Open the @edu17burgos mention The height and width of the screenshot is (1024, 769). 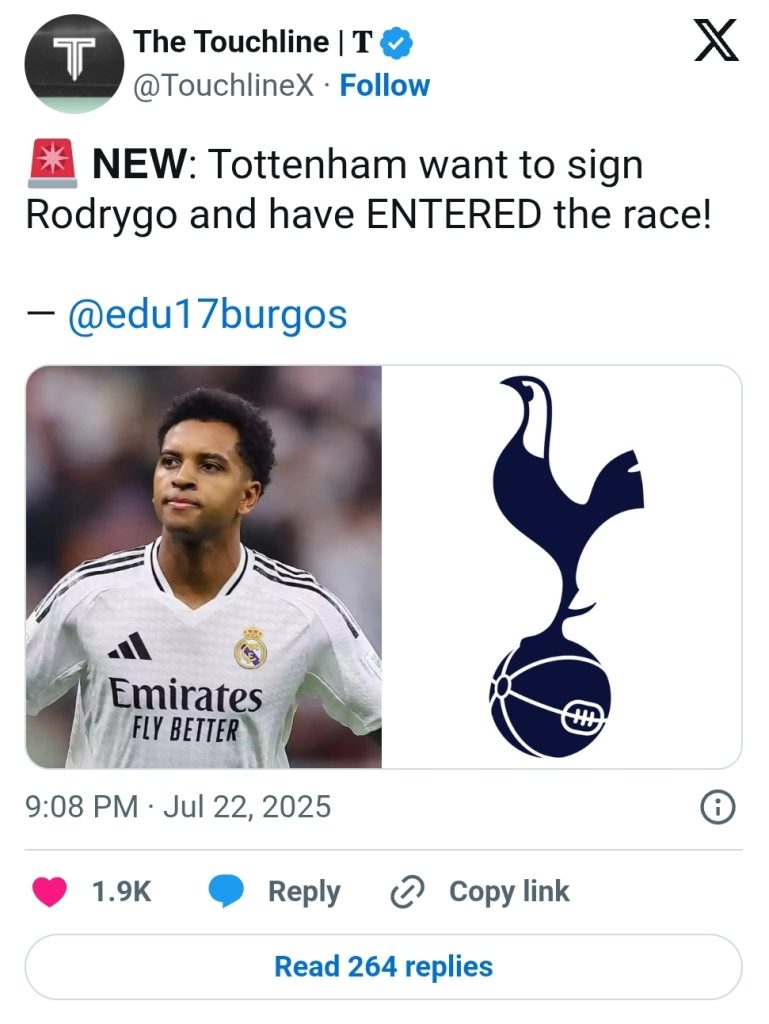click(206, 315)
